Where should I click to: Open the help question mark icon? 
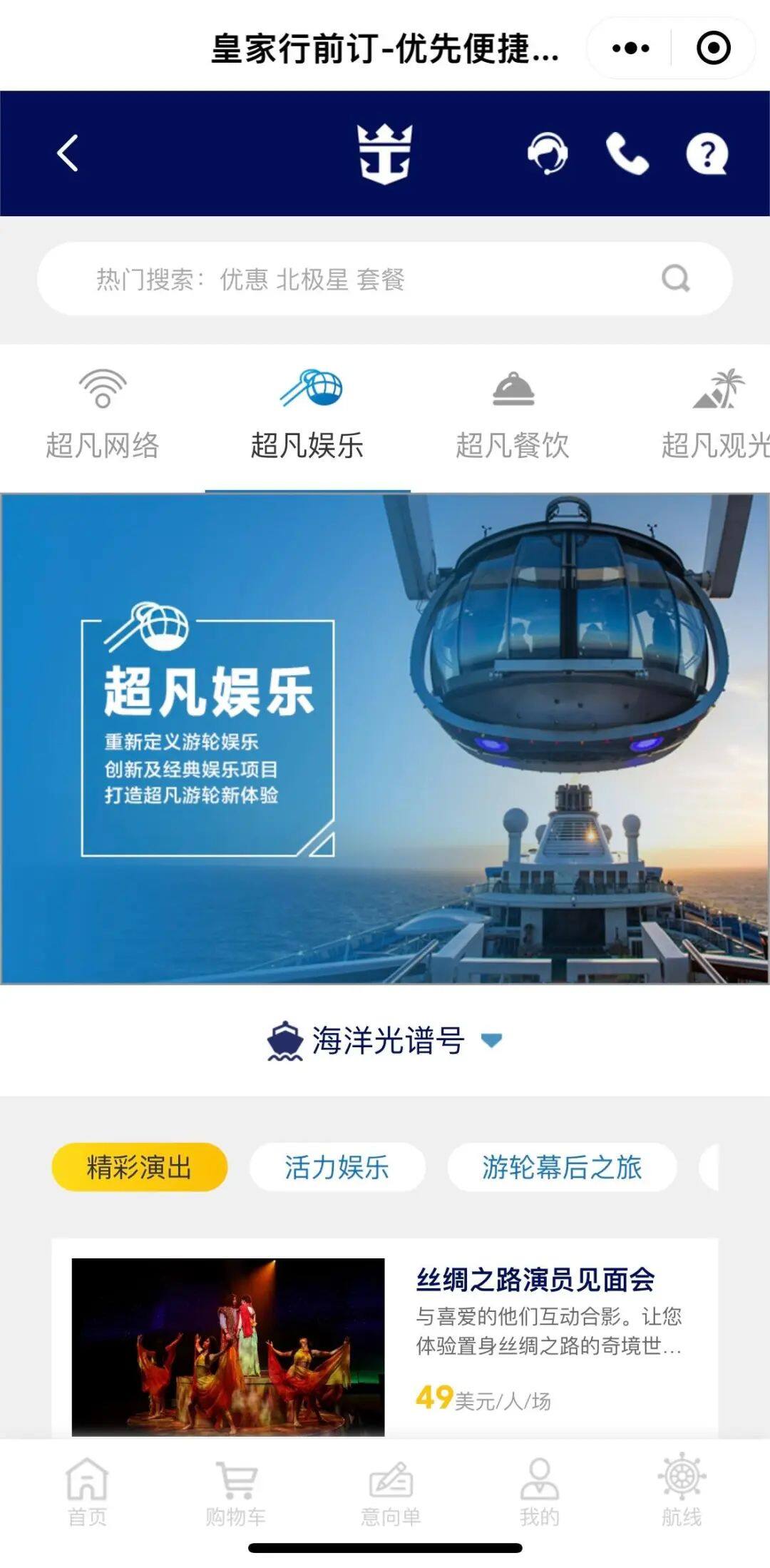click(x=707, y=154)
